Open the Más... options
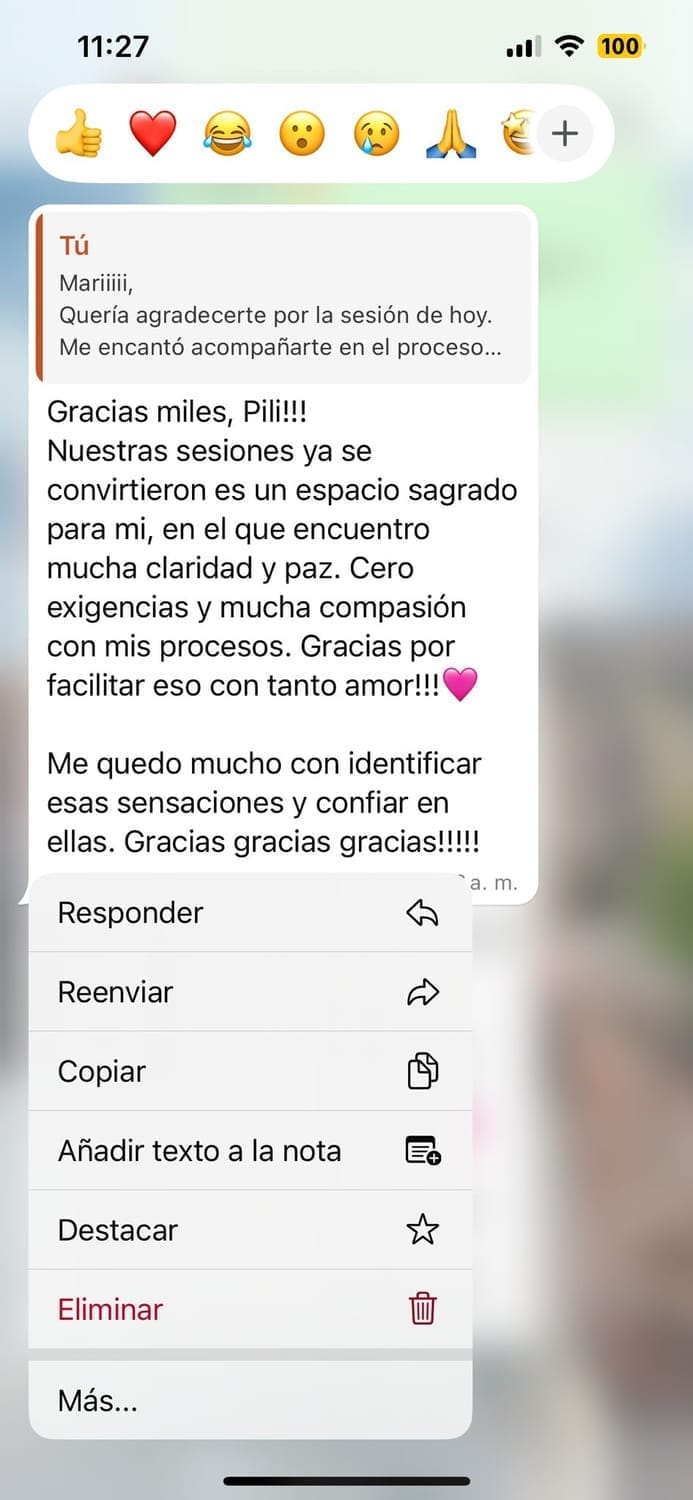This screenshot has height=1500, width=693. tap(250, 1401)
